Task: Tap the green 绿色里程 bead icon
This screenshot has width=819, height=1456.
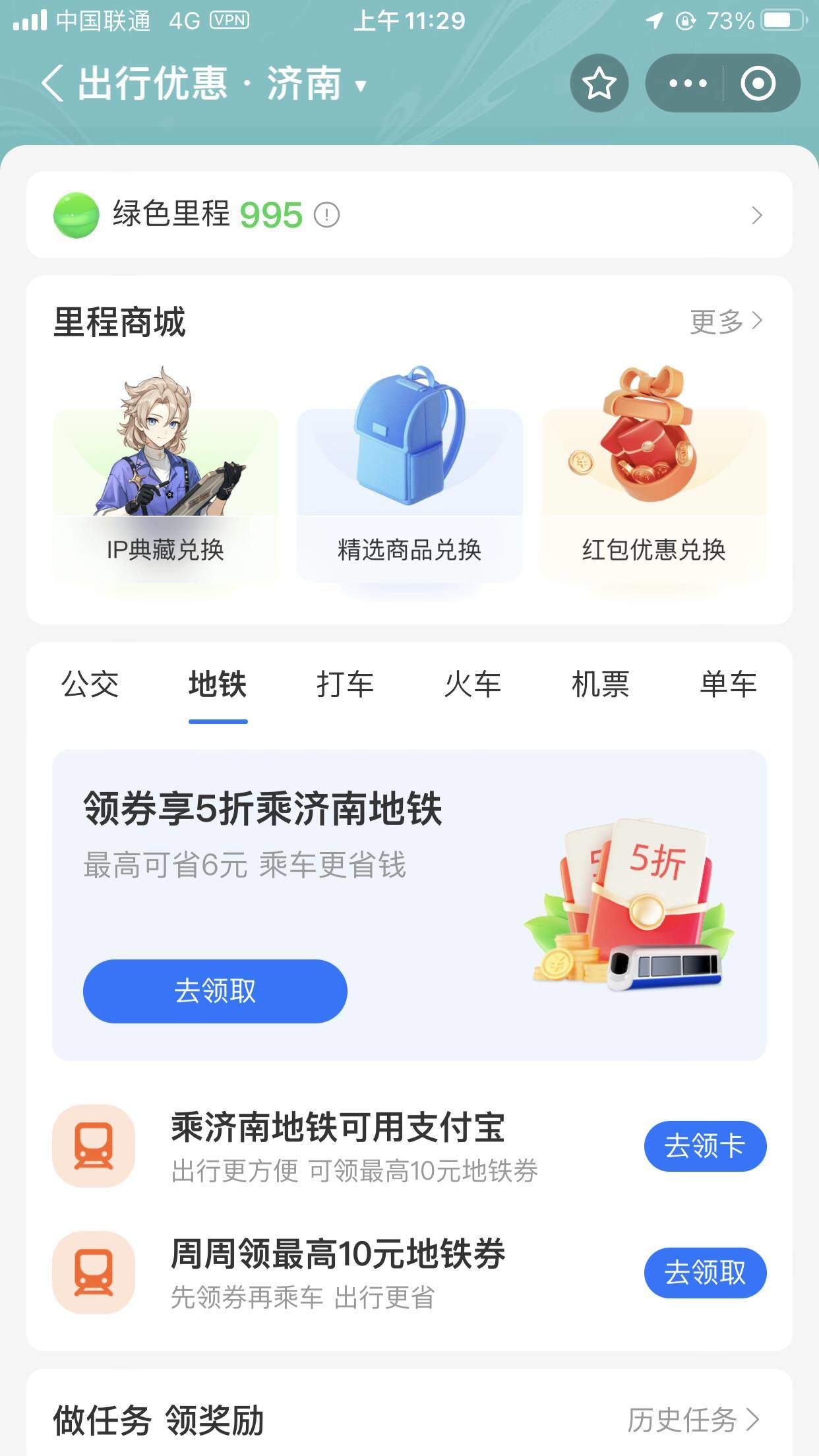Action: (76, 215)
